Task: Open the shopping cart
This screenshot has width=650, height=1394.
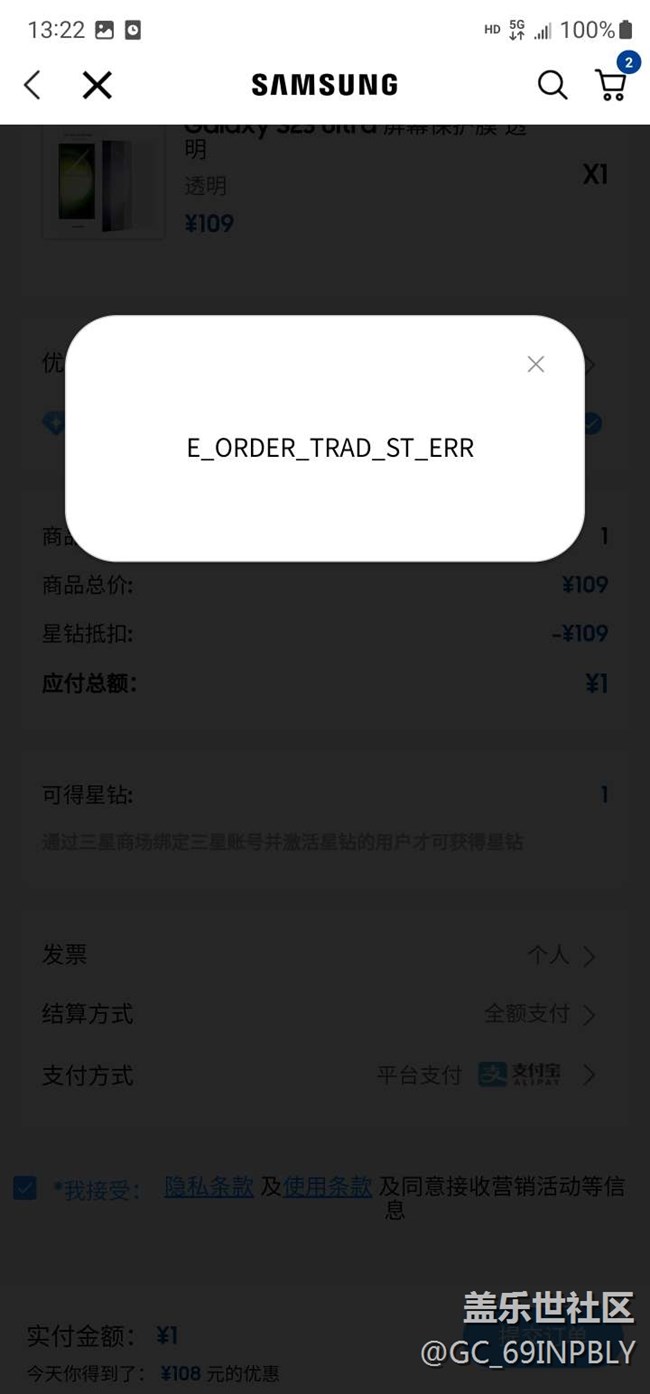Action: 611,85
